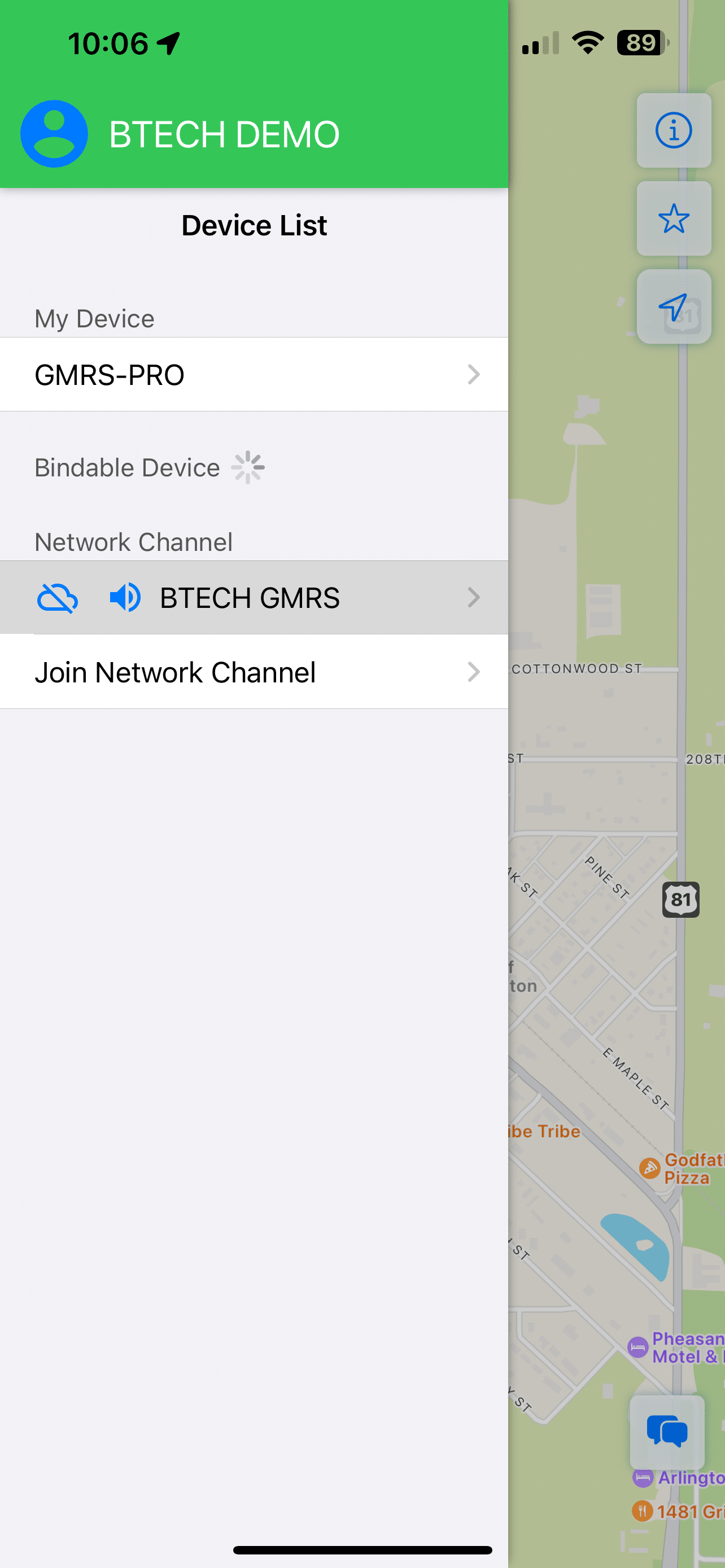Viewport: 725px width, 1568px height.
Task: Open Join Network Channel
Action: (x=254, y=672)
